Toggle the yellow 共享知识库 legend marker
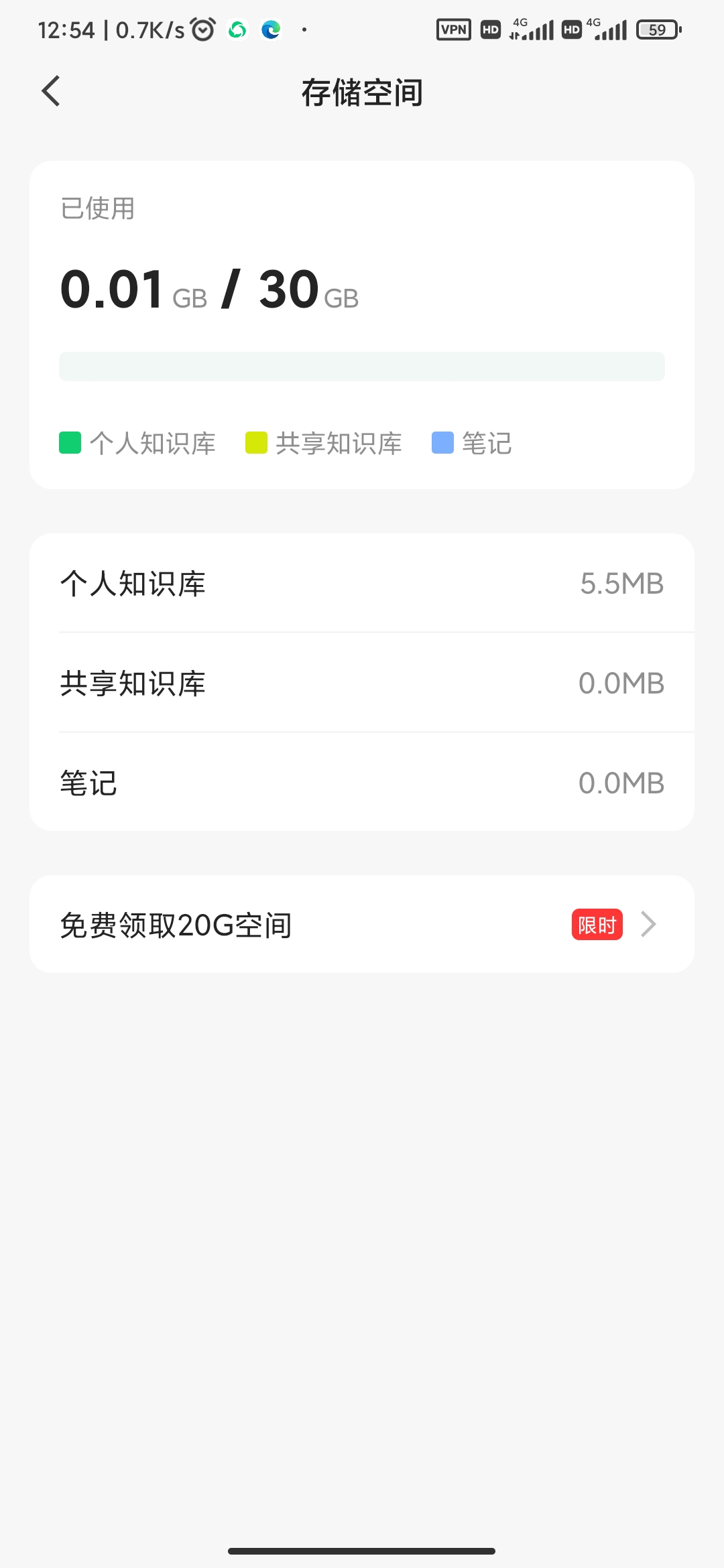This screenshot has height=1568, width=724. point(255,442)
